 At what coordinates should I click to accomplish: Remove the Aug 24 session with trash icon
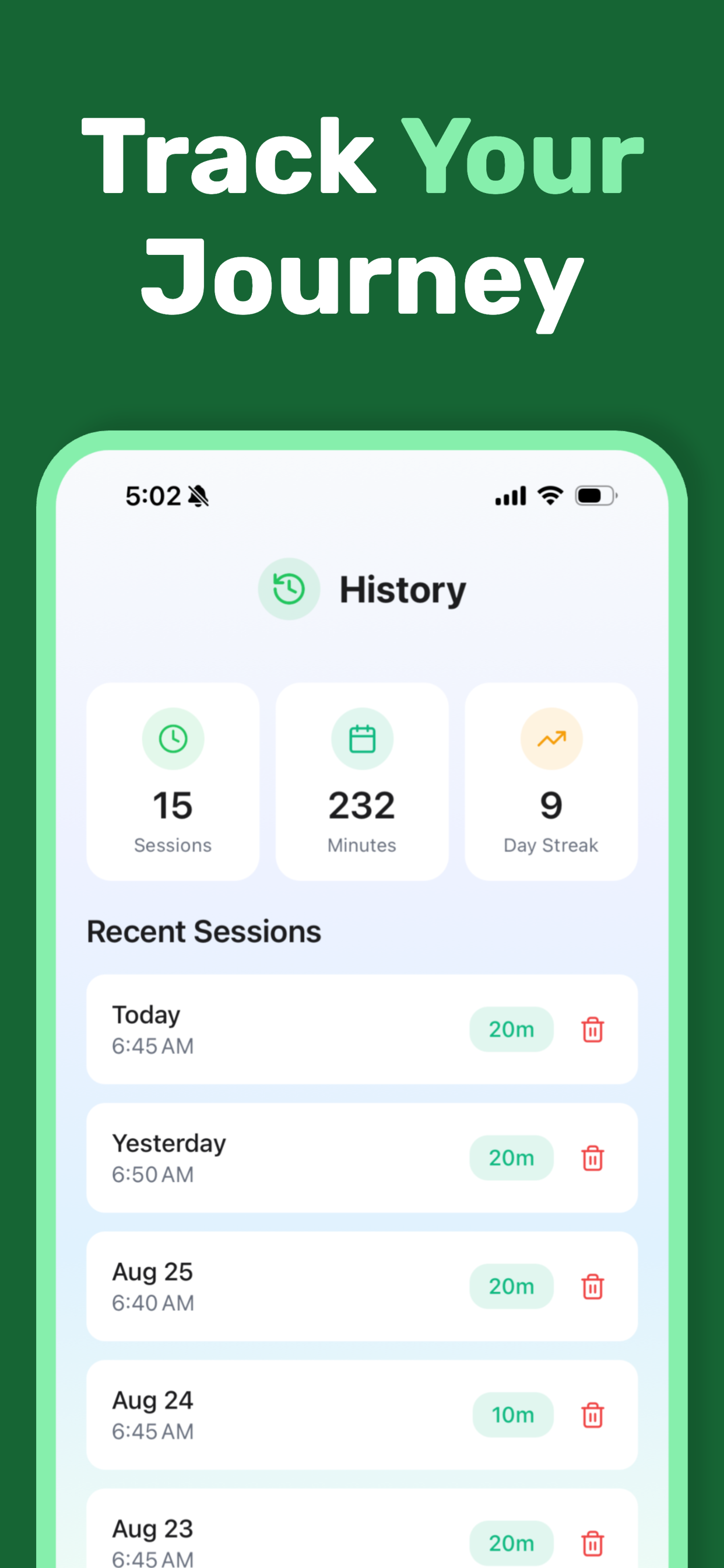tap(591, 1415)
